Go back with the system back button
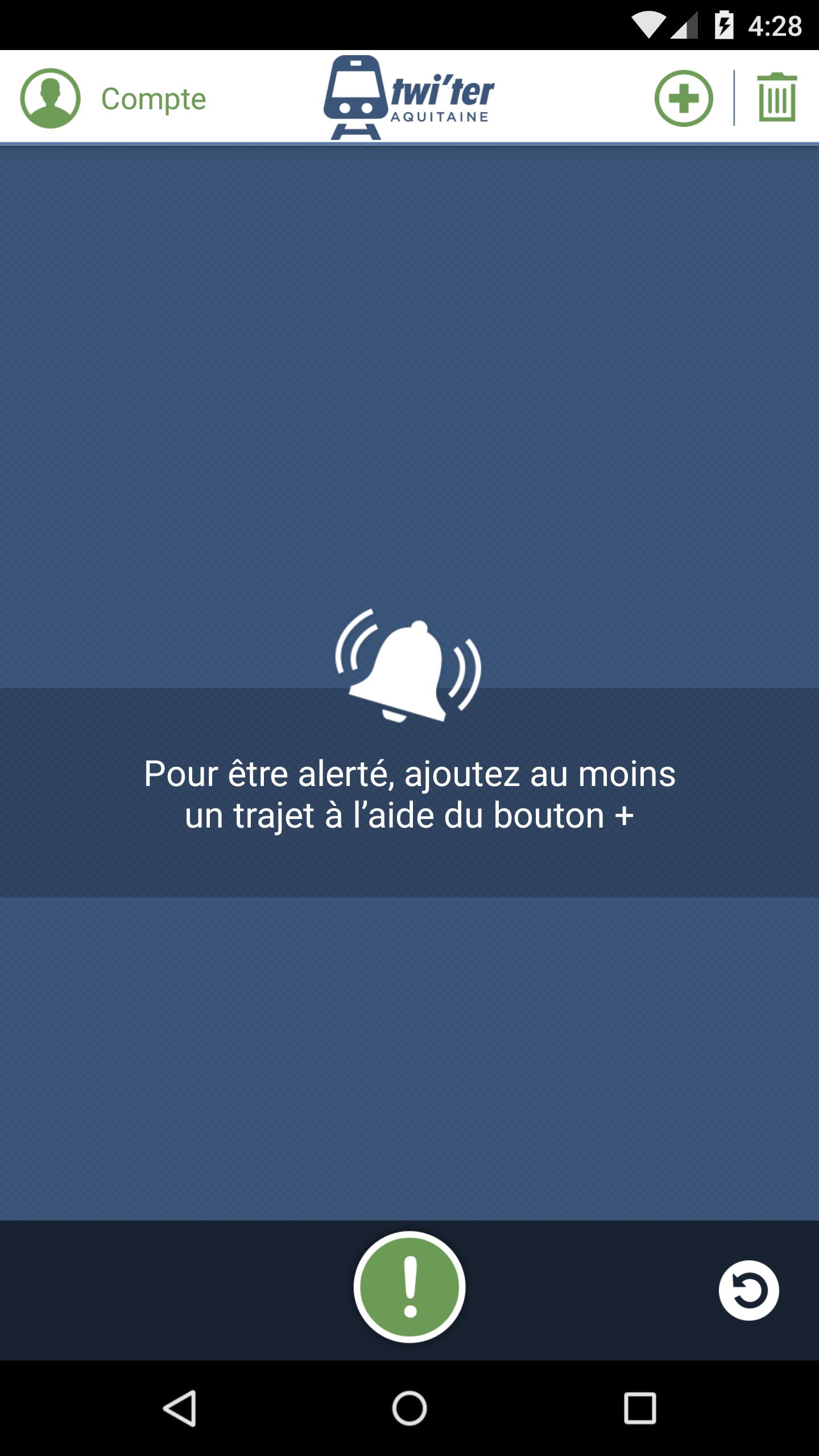Viewport: 819px width, 1456px height. coord(180,1408)
